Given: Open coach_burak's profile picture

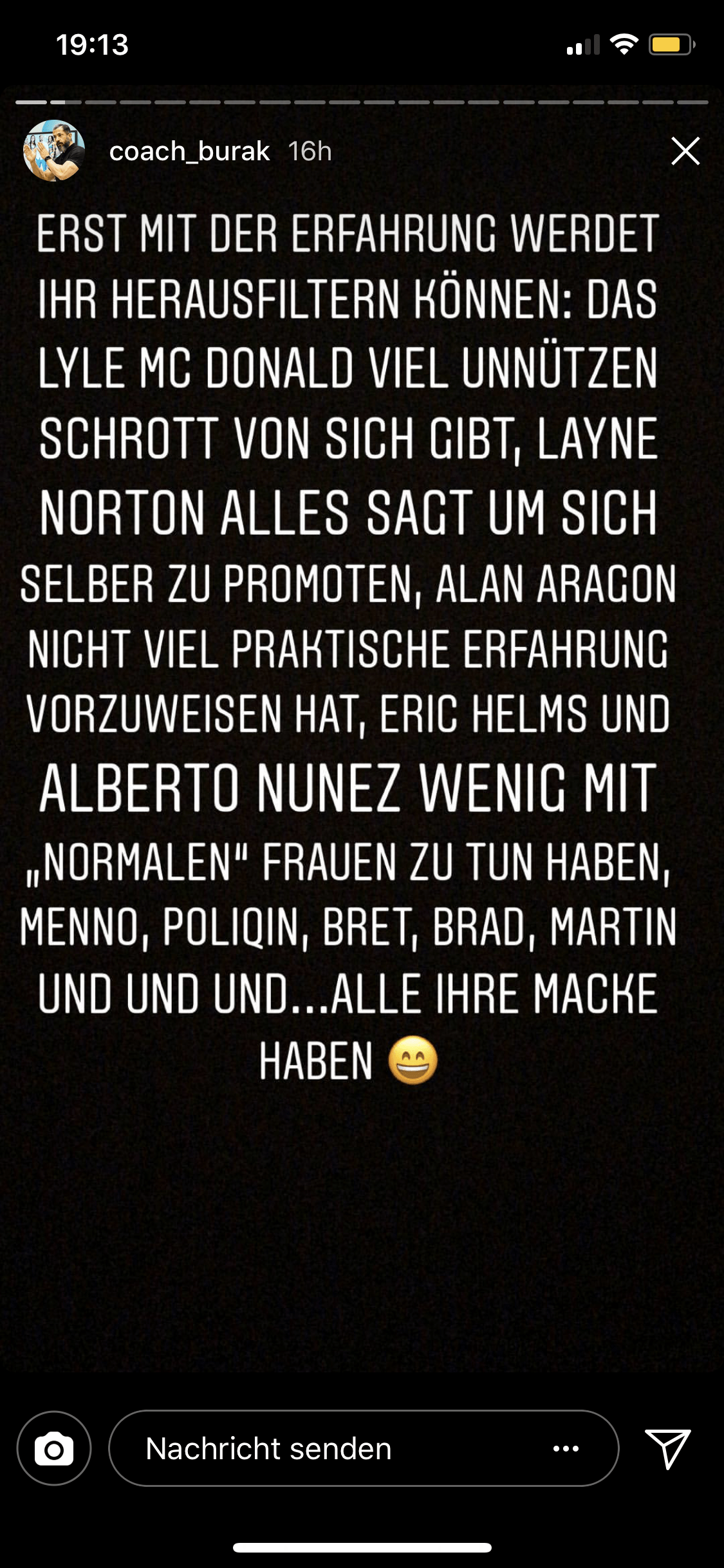Looking at the screenshot, I should 54,151.
